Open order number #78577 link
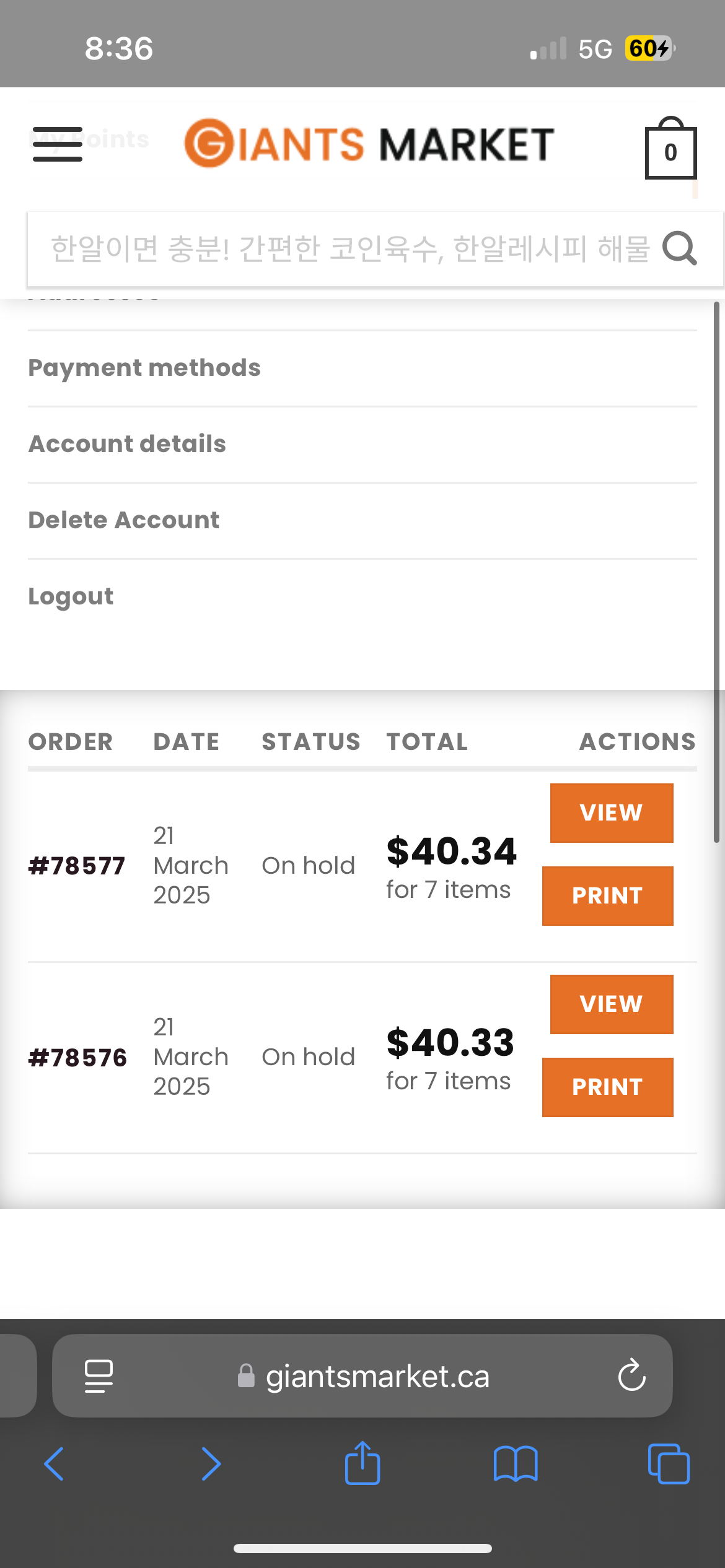Image resolution: width=725 pixels, height=1568 pixels. point(77,866)
